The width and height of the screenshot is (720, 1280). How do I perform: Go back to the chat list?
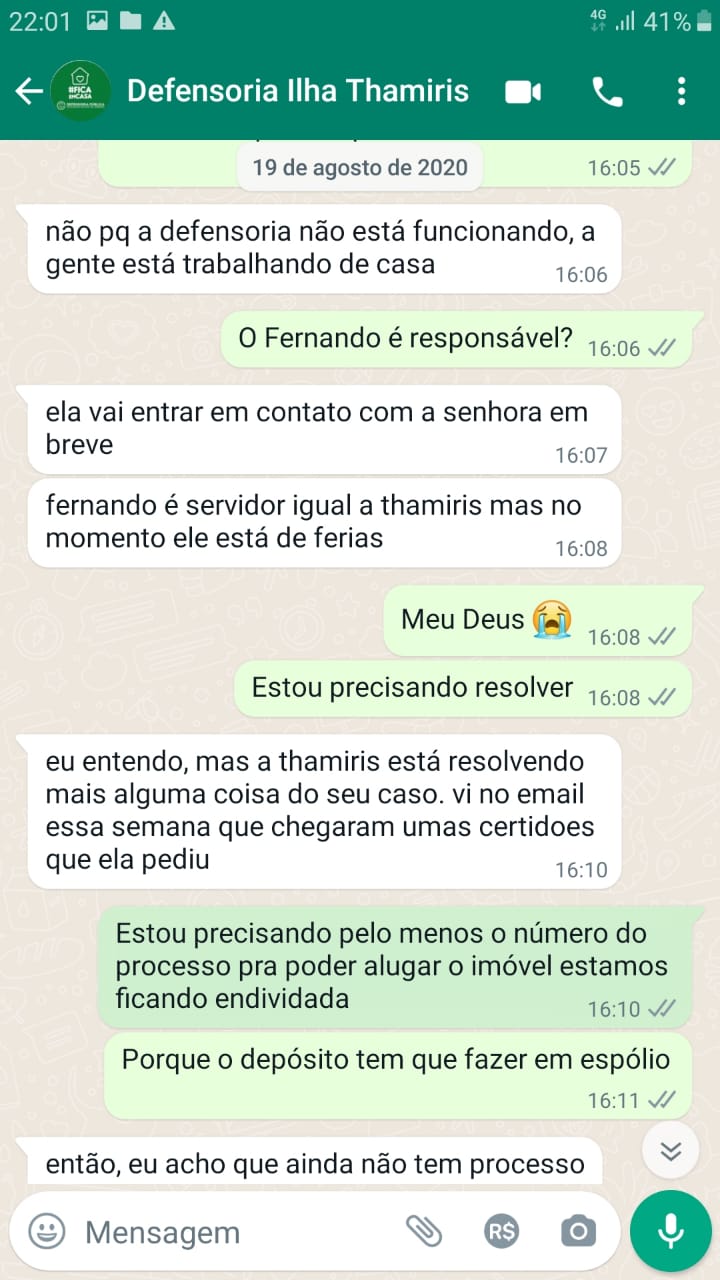tap(28, 92)
